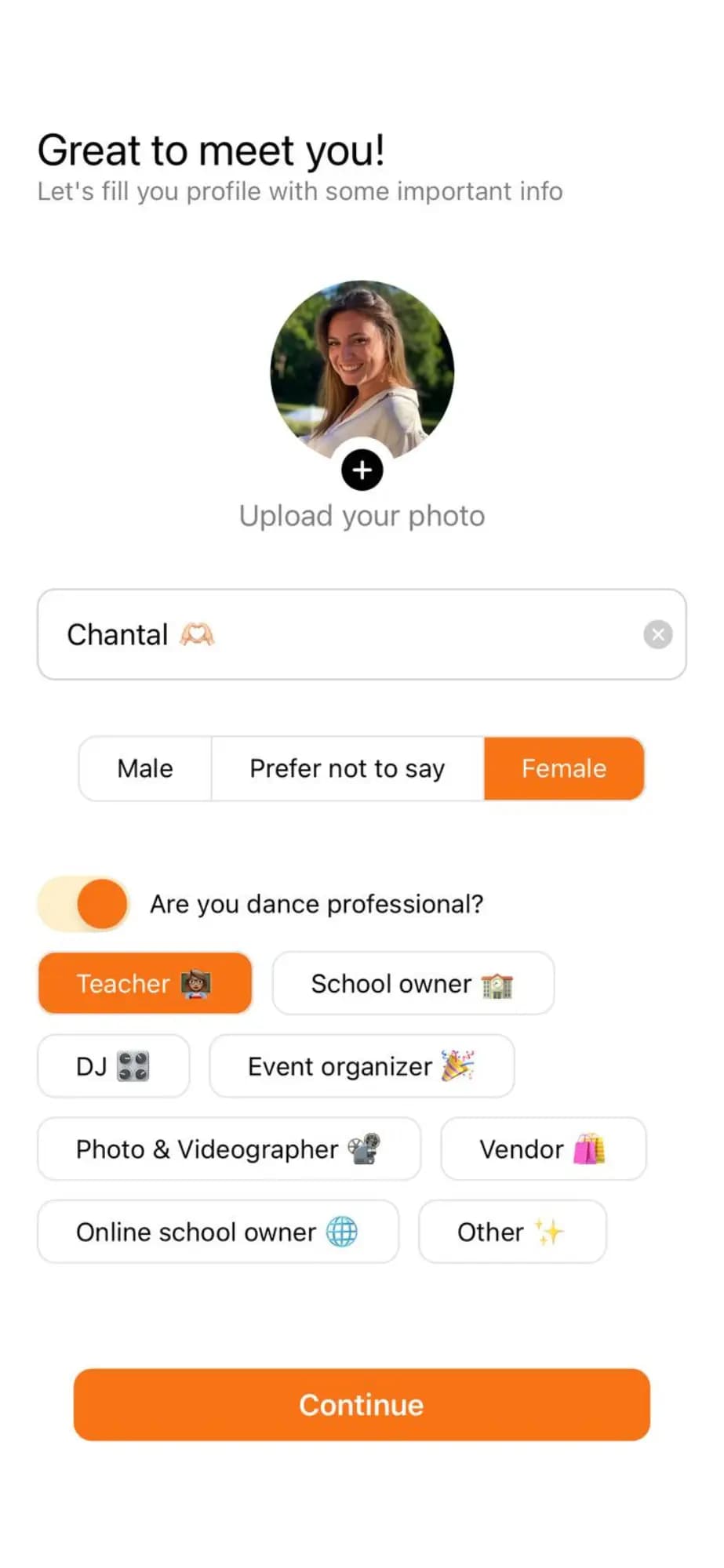This screenshot has width=724, height=1568.
Task: Select the School owner chip
Action: 413,983
